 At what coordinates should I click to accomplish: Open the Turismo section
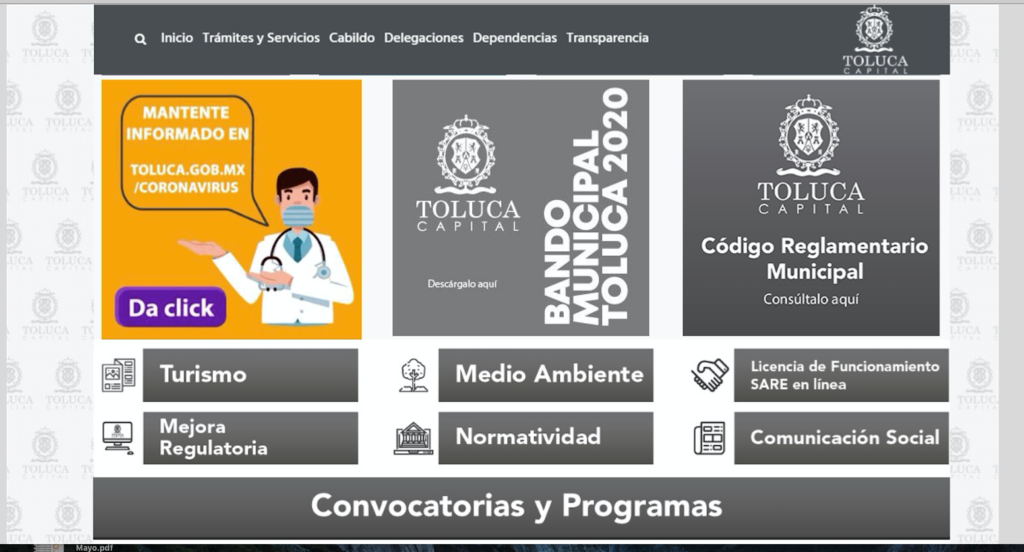[x=250, y=375]
